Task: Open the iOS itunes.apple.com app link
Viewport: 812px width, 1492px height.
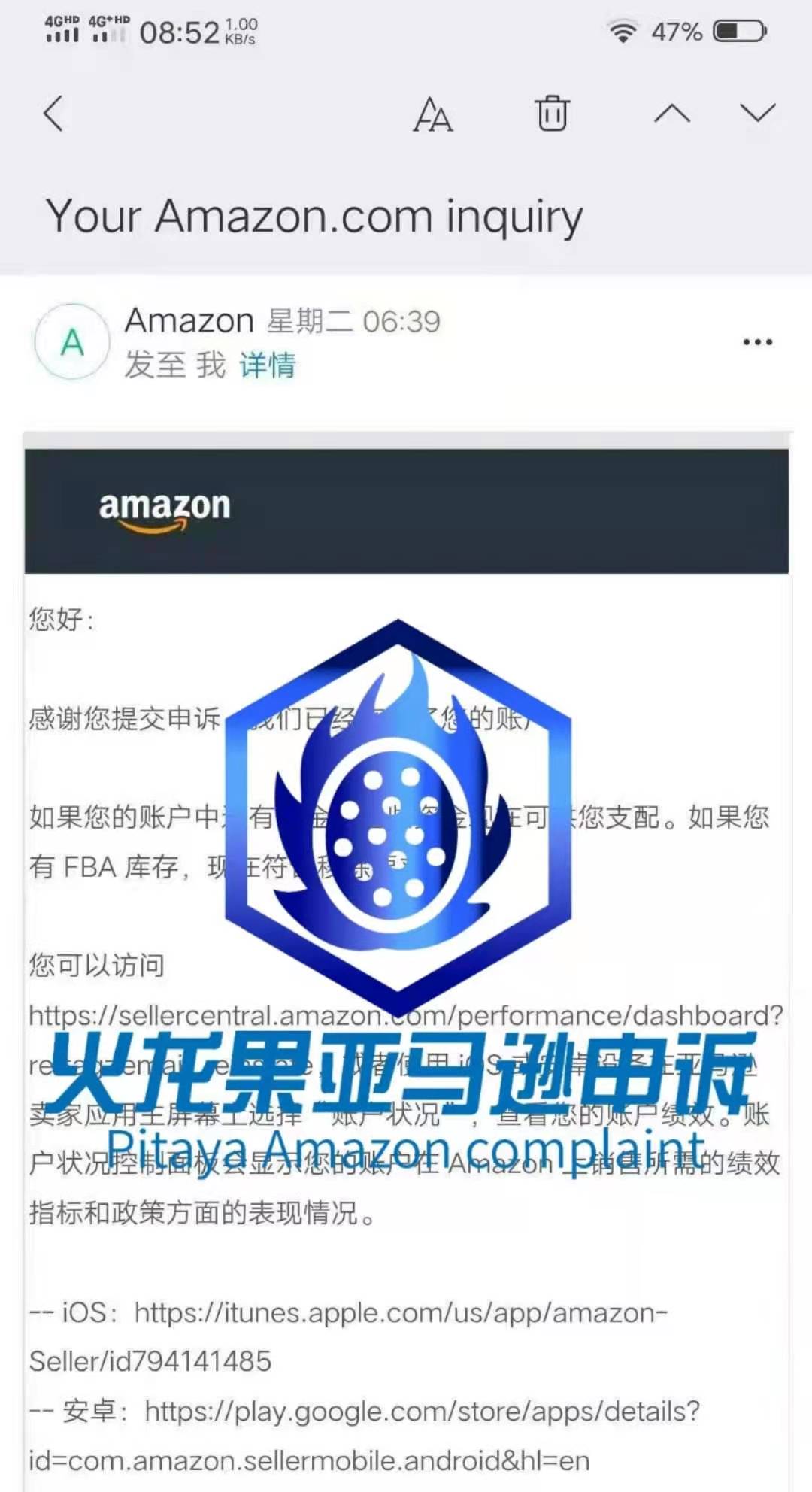Action: (348, 1336)
